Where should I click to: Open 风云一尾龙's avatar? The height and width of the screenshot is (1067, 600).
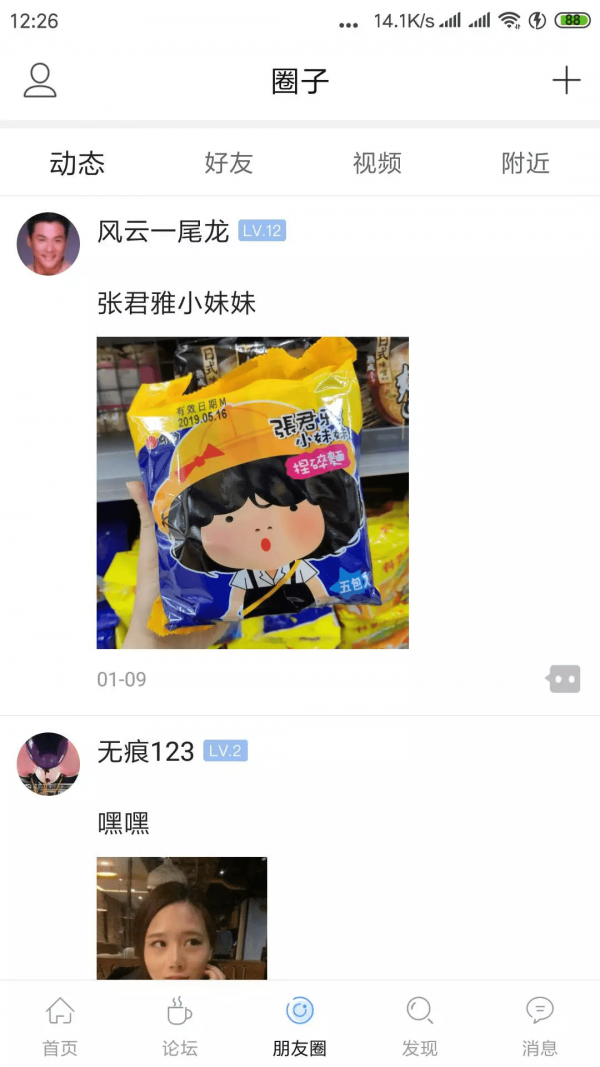point(48,243)
